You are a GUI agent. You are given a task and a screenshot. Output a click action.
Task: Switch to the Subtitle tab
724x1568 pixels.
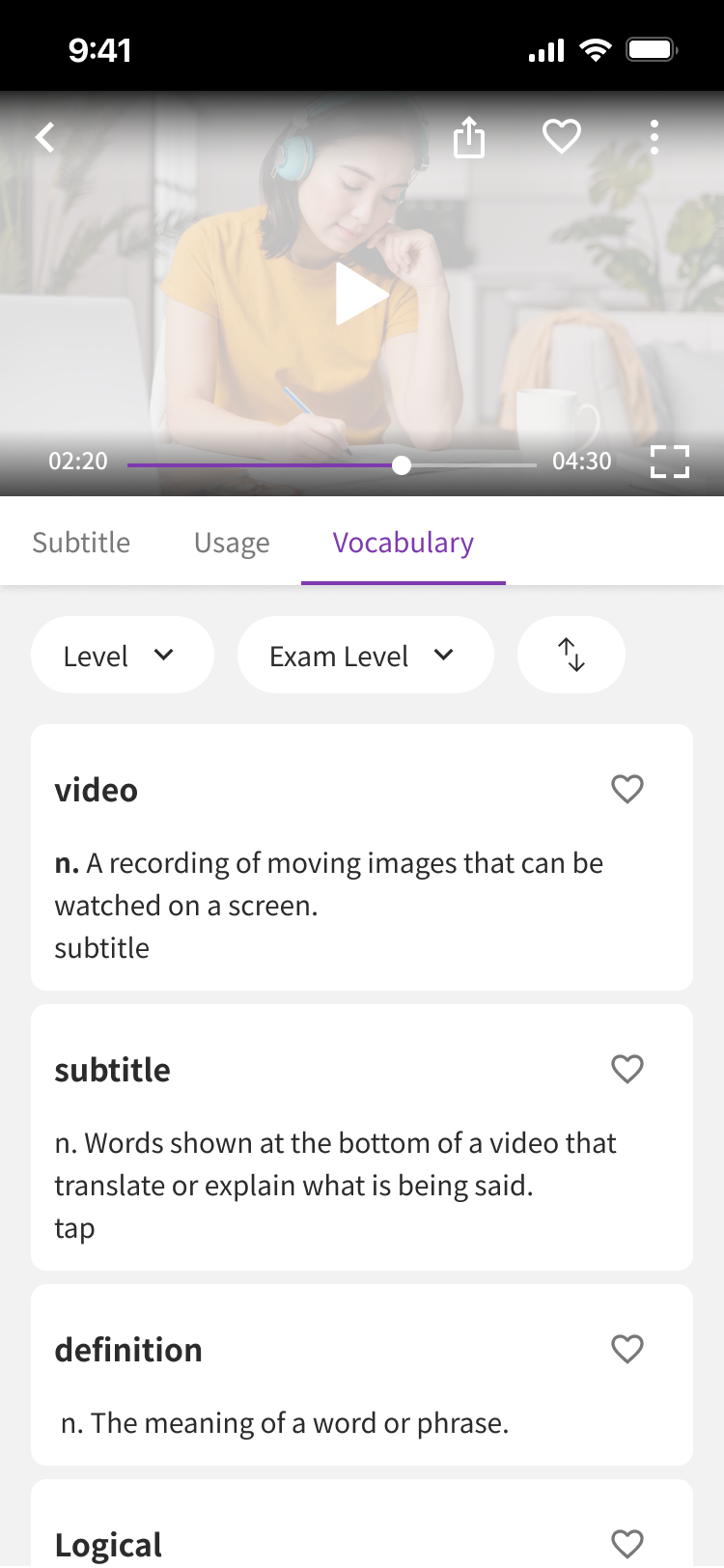click(x=81, y=543)
